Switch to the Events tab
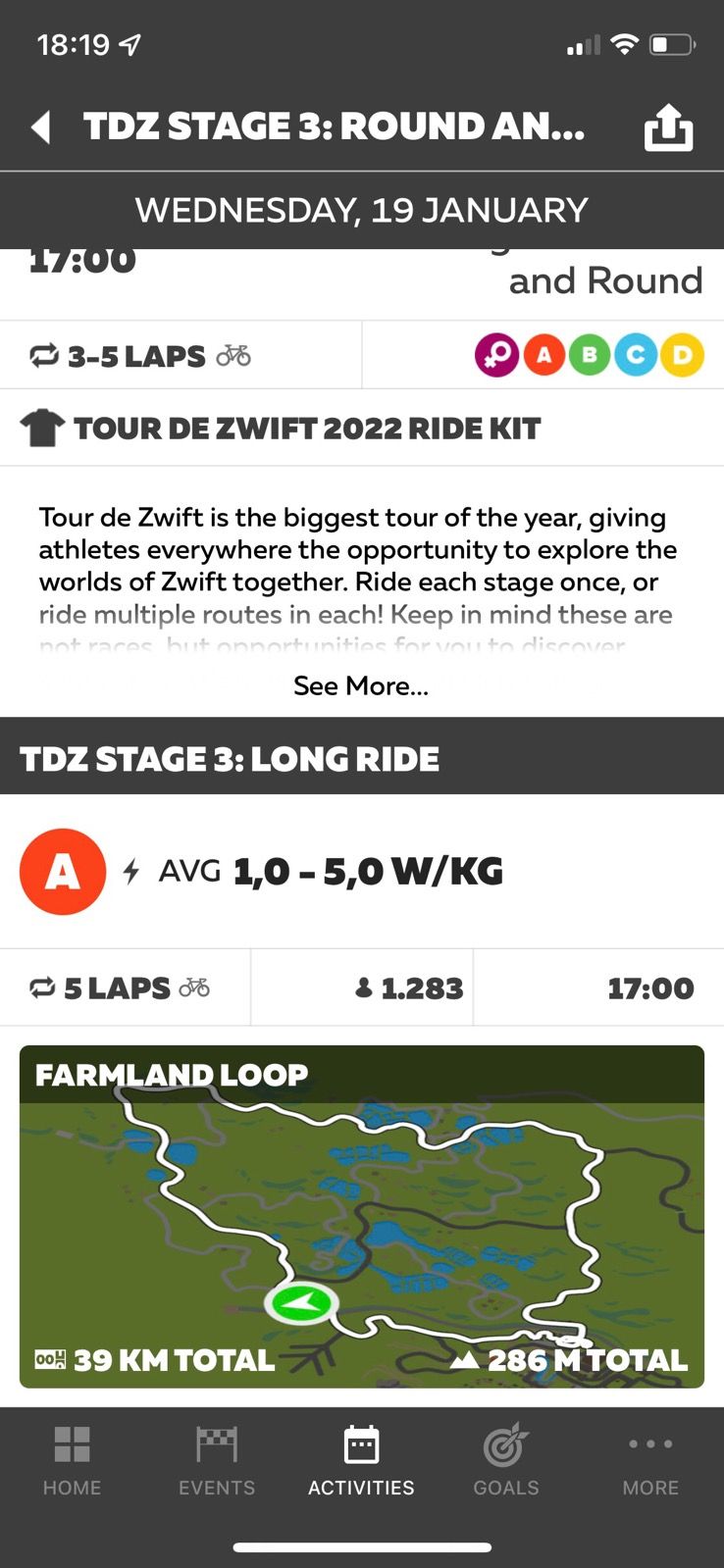 (x=217, y=1461)
